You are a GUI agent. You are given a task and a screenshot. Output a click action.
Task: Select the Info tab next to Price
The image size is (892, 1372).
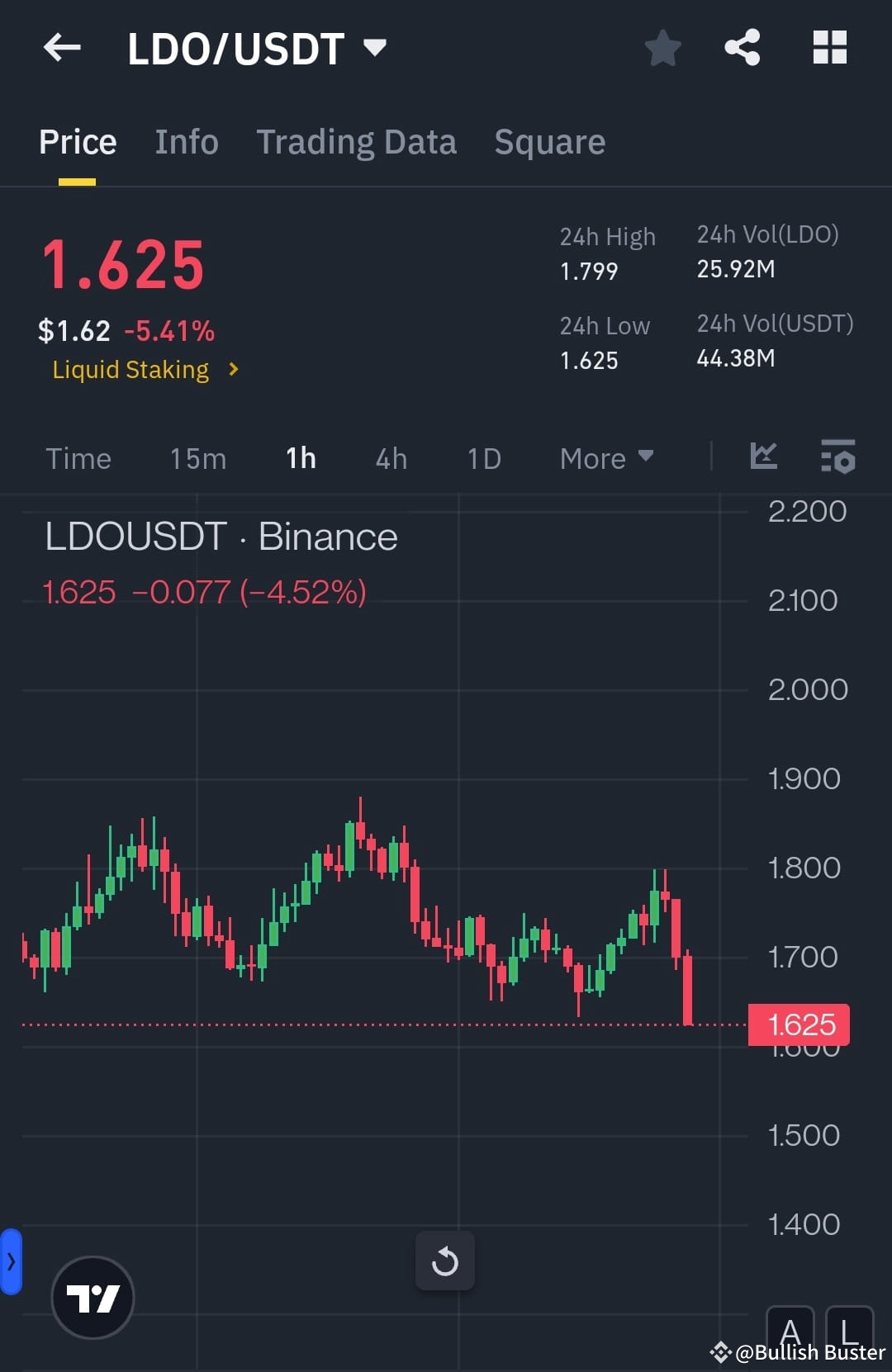186,141
